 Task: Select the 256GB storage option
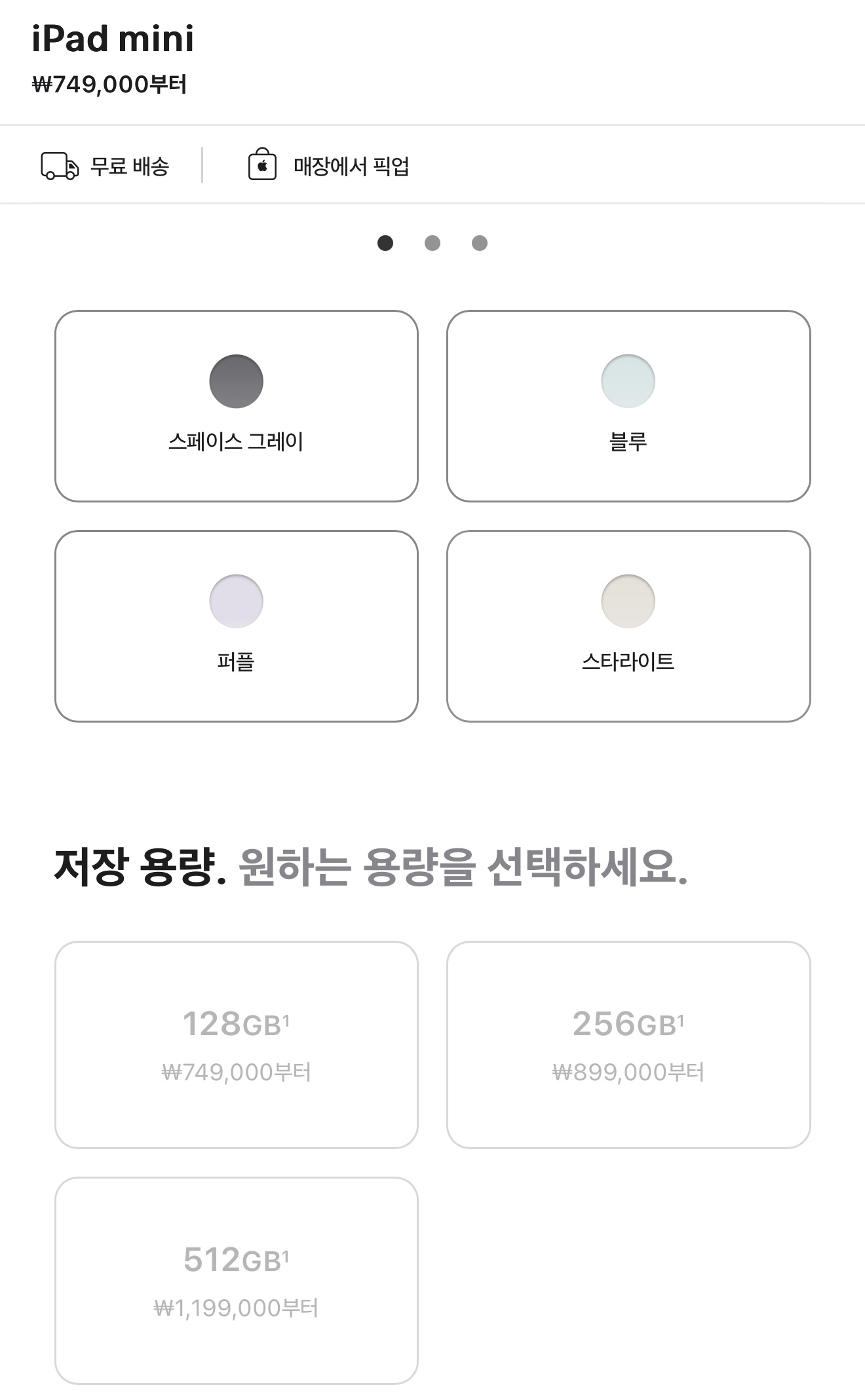coord(628,1044)
